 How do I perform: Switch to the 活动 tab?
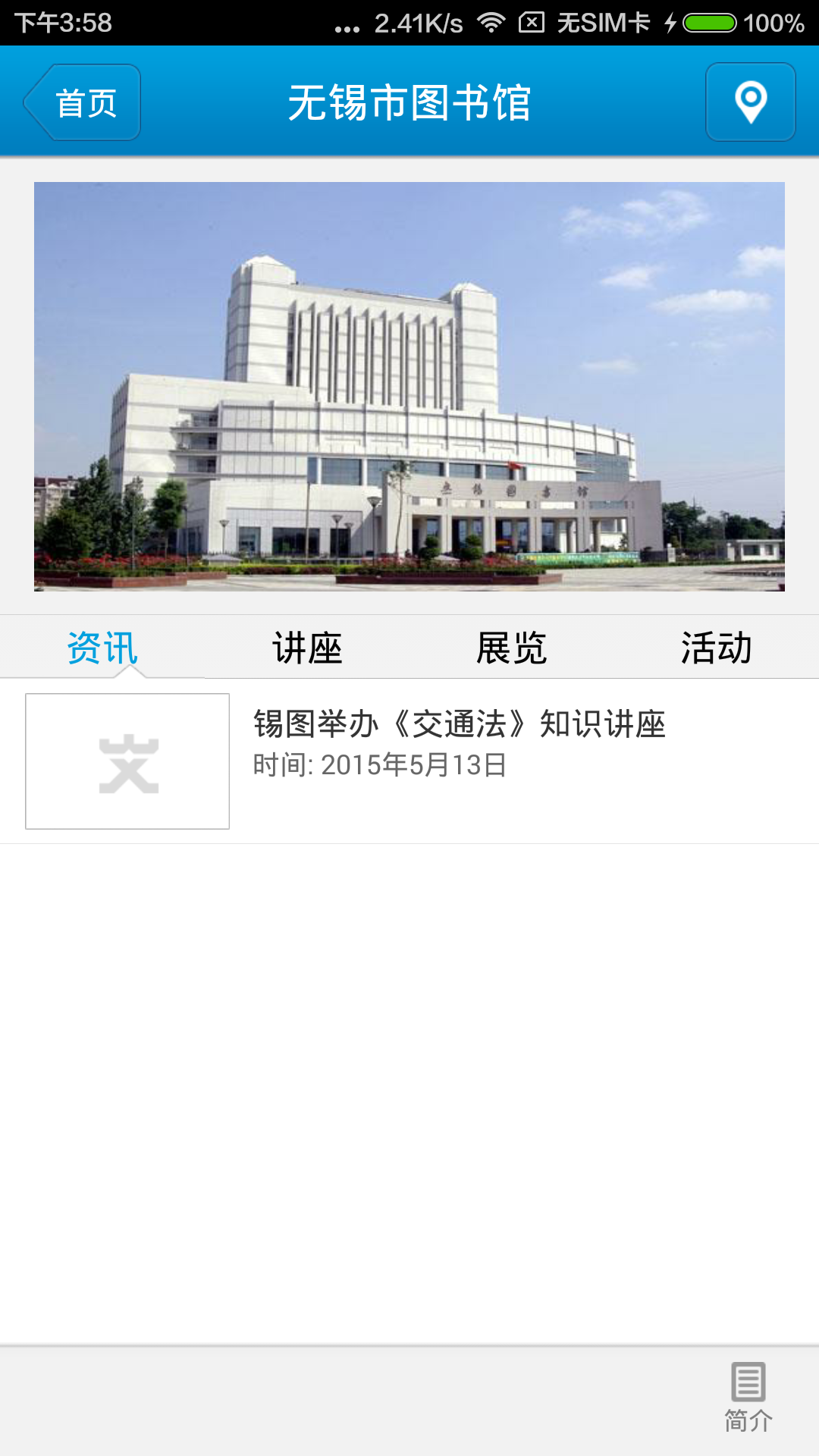tap(717, 646)
